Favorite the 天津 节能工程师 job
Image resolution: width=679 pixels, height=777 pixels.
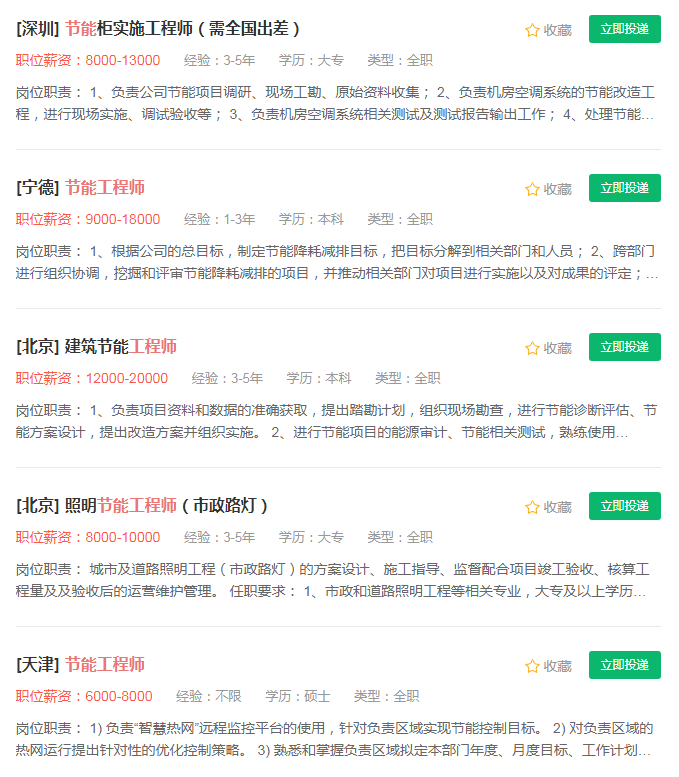[x=548, y=666]
